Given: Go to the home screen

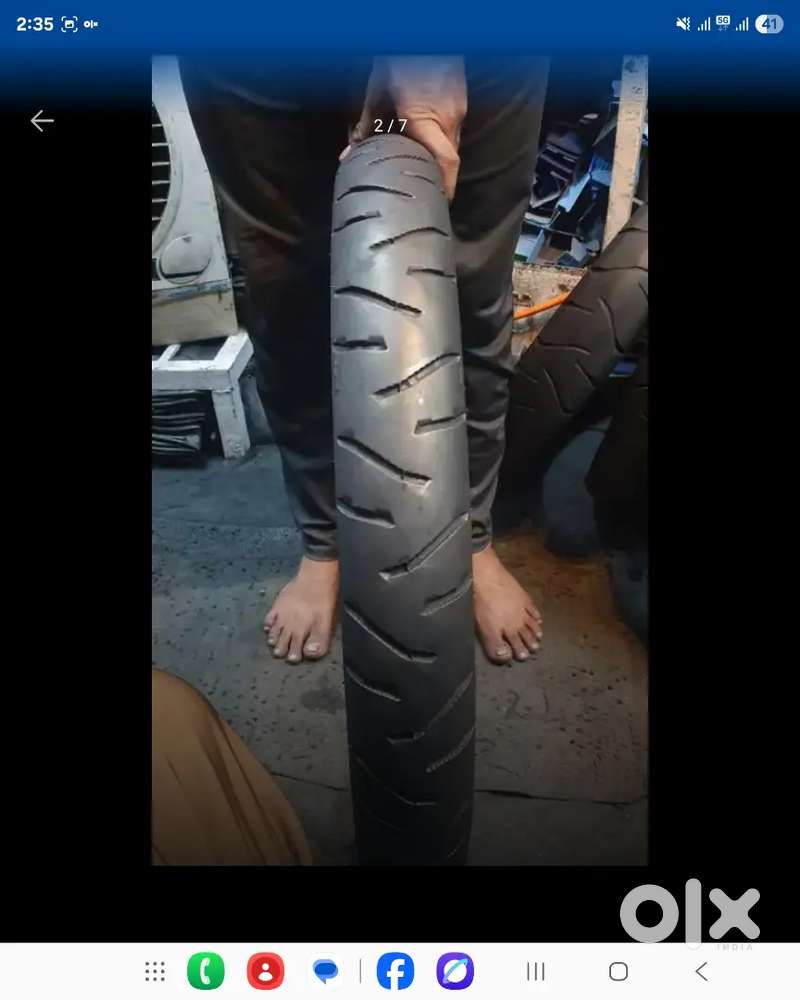Looking at the screenshot, I should coord(618,971).
